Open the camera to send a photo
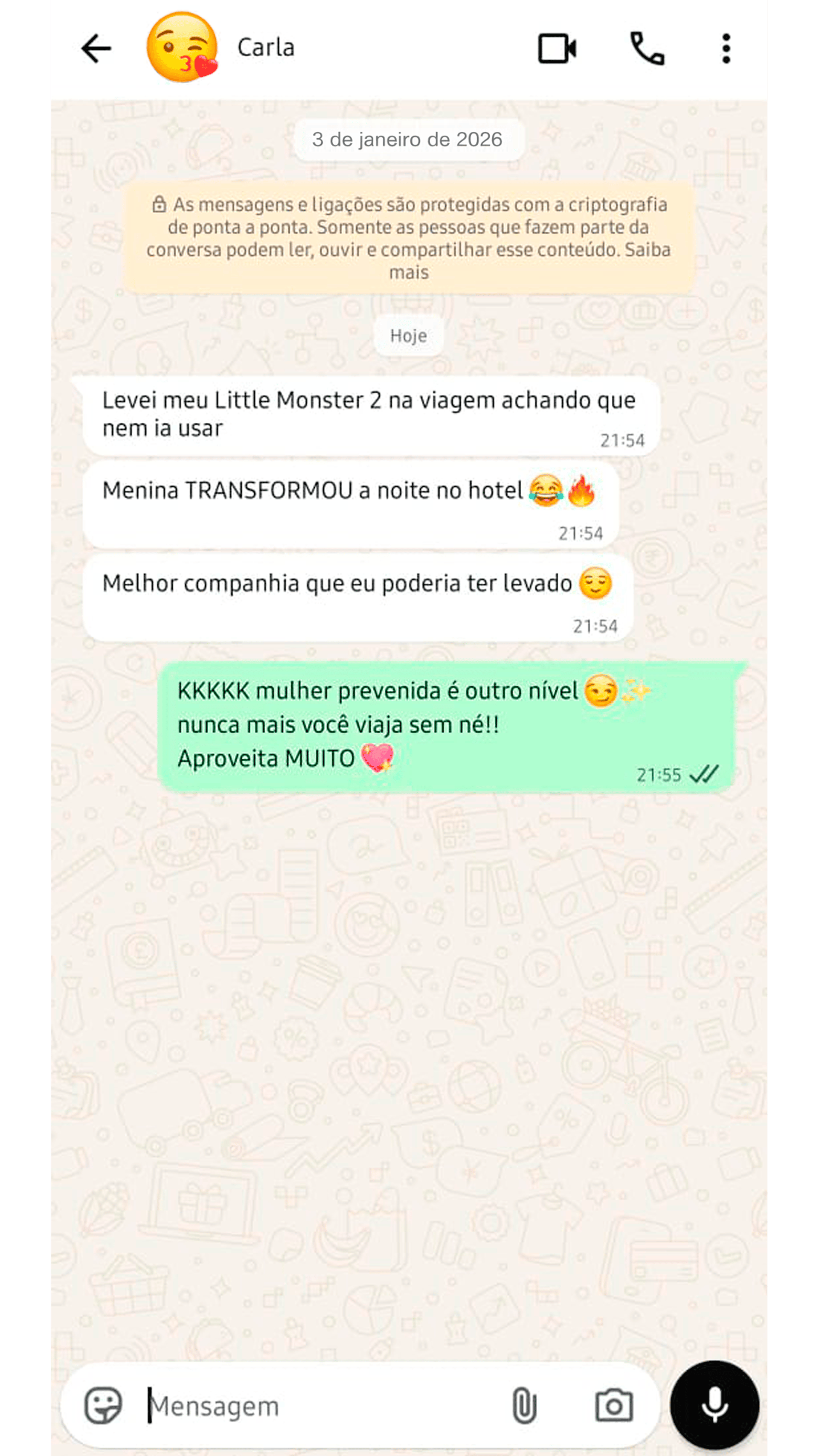Screen dimensions: 819x1456 click(613, 1405)
